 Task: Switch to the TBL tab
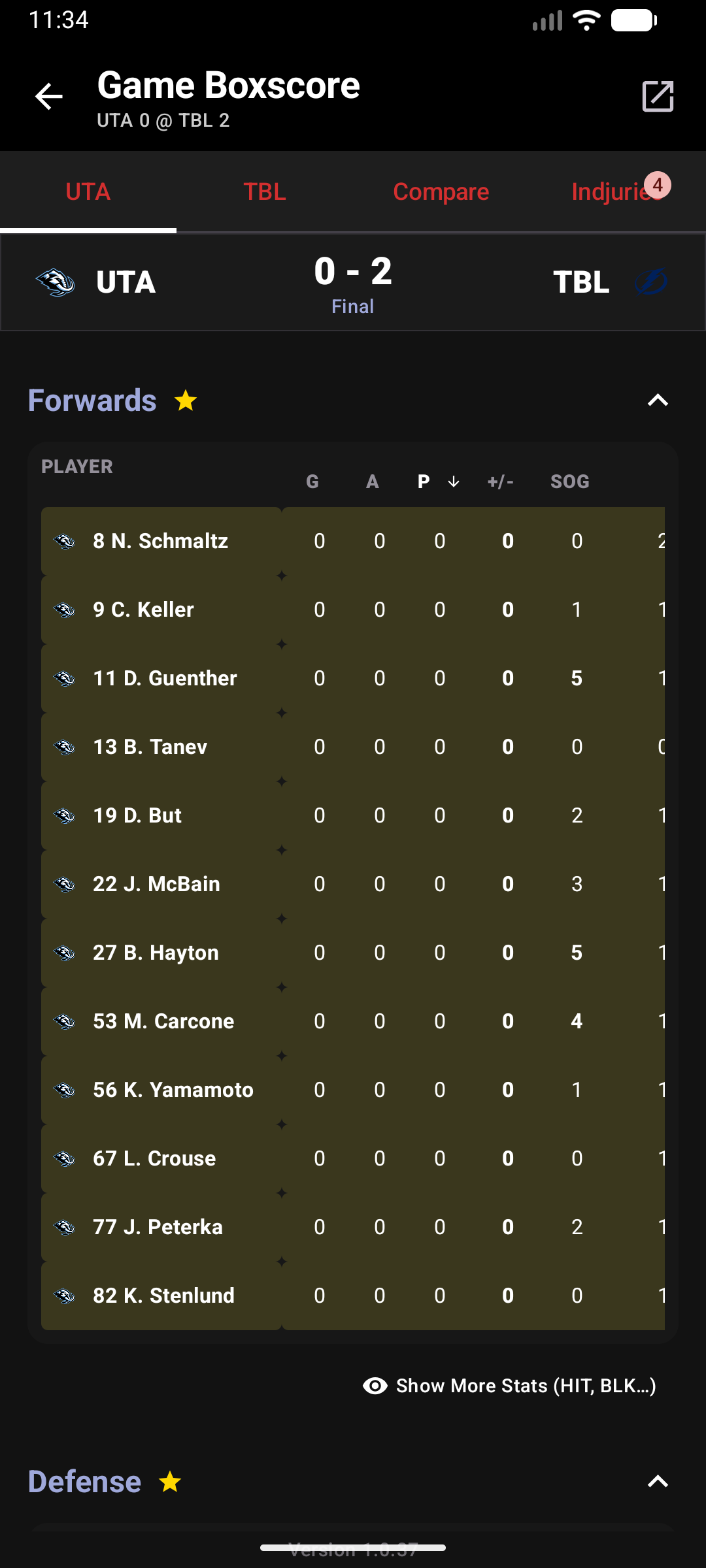264,191
